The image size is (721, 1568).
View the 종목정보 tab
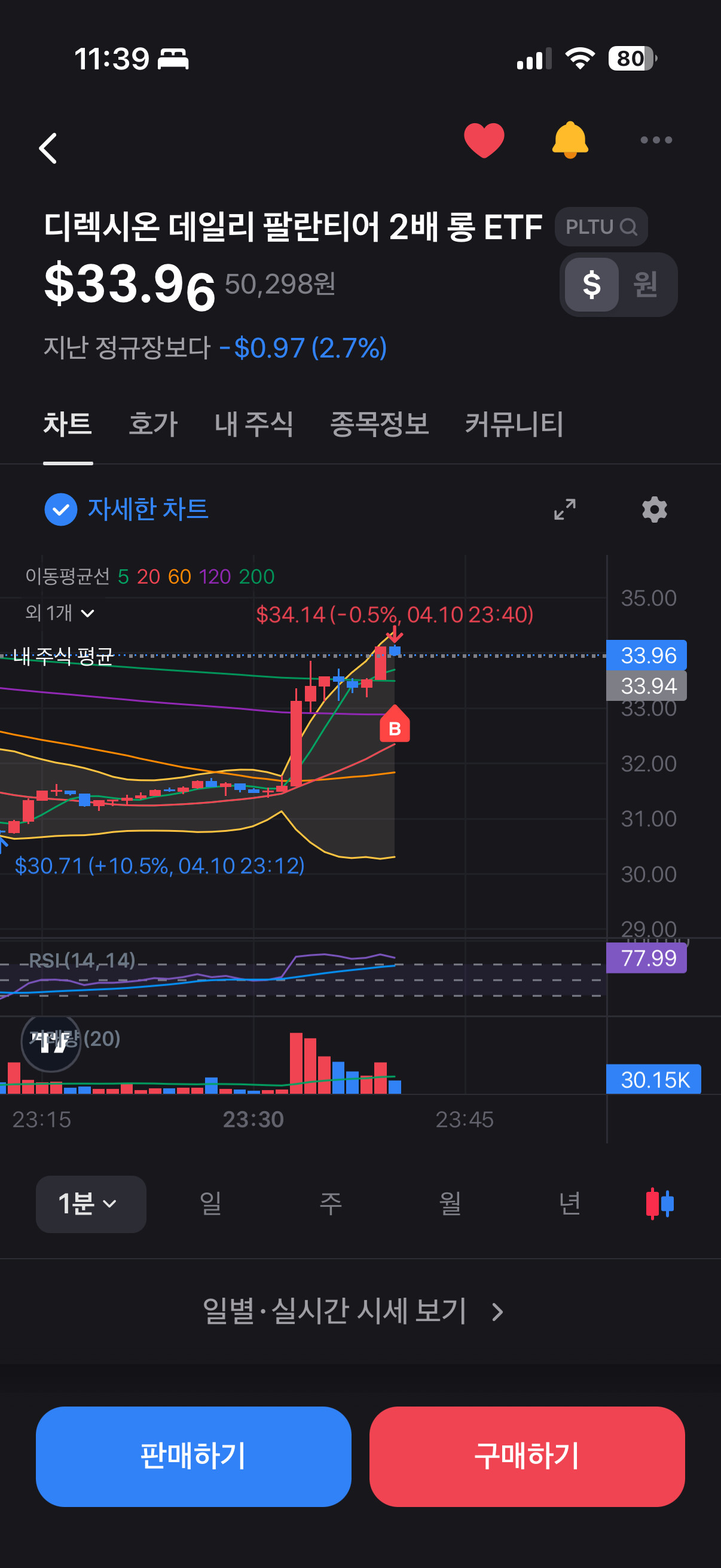379,423
